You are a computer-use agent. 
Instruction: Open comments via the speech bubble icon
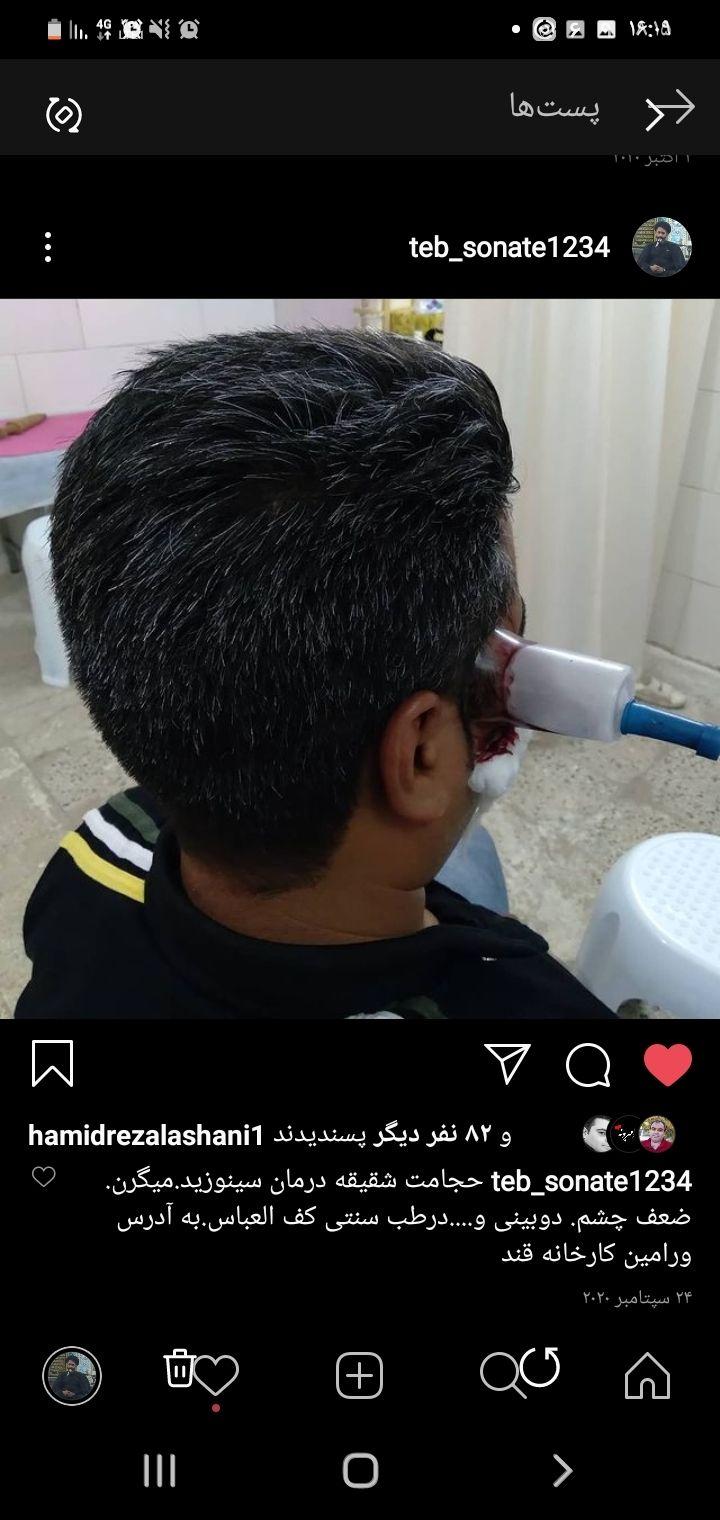[x=588, y=1064]
